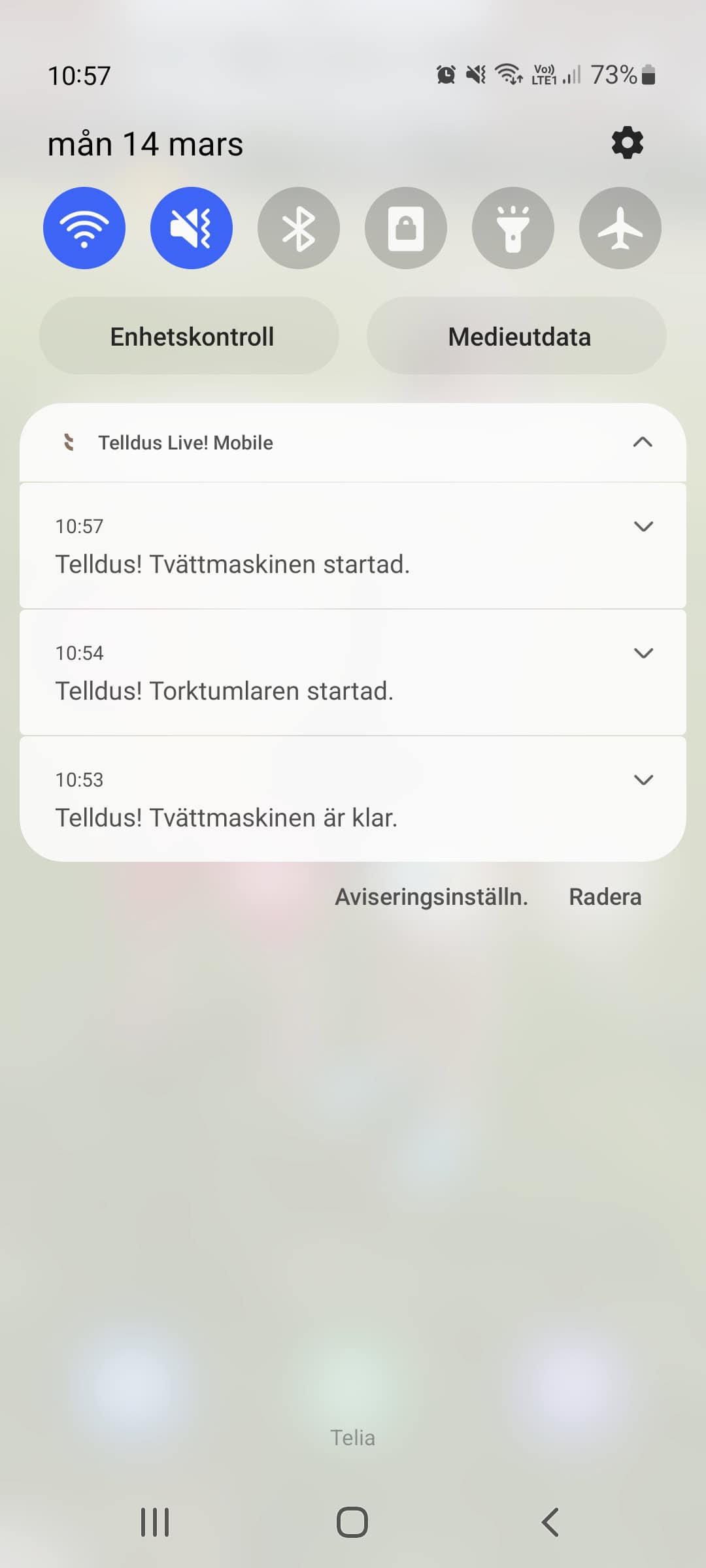
Task: Open the settings gear icon
Action: click(627, 143)
